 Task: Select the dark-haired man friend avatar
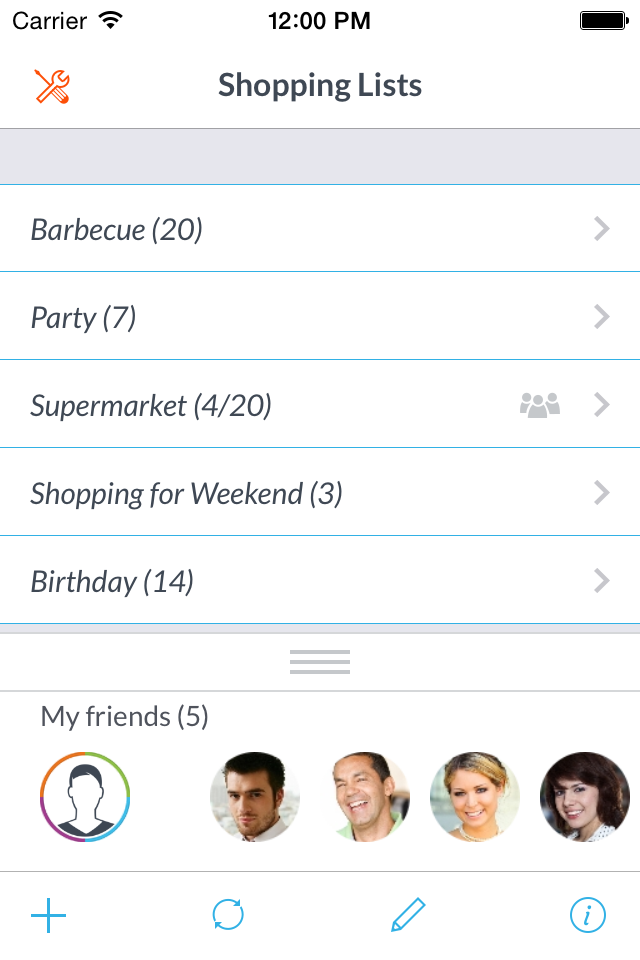[x=255, y=797]
